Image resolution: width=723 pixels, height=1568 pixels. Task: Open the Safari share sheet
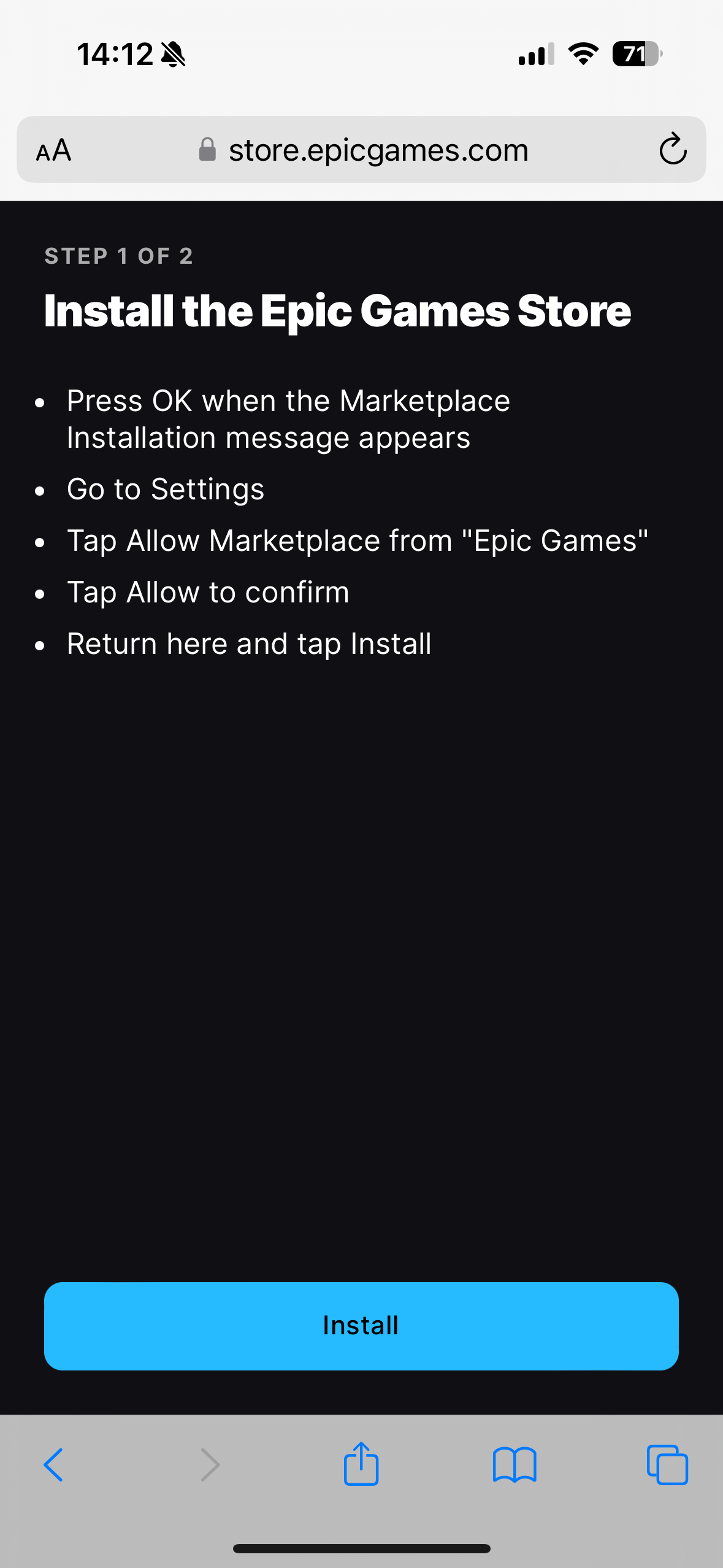361,1464
